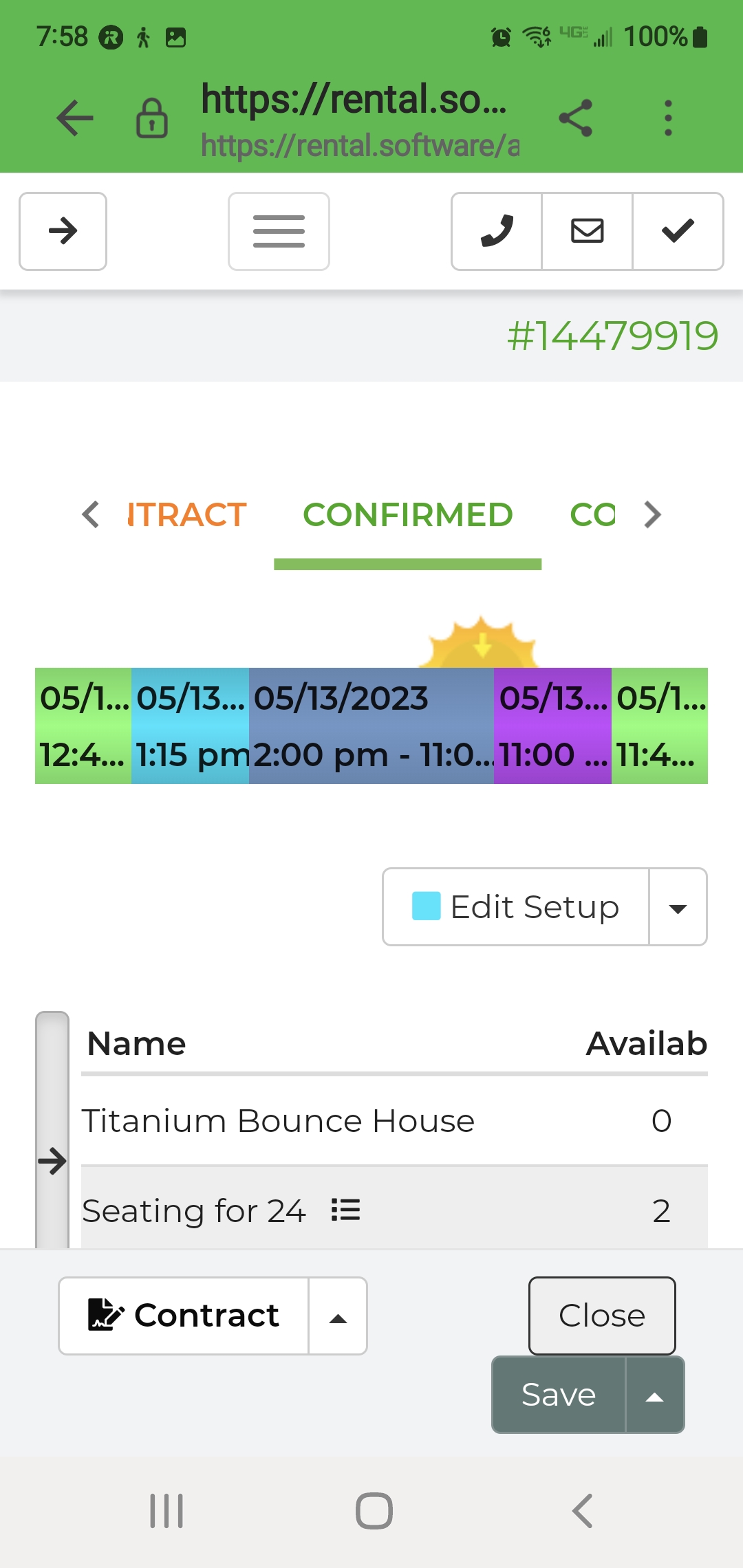The height and width of the screenshot is (1568, 743).
Task: Tap the phone call button
Action: [x=497, y=231]
